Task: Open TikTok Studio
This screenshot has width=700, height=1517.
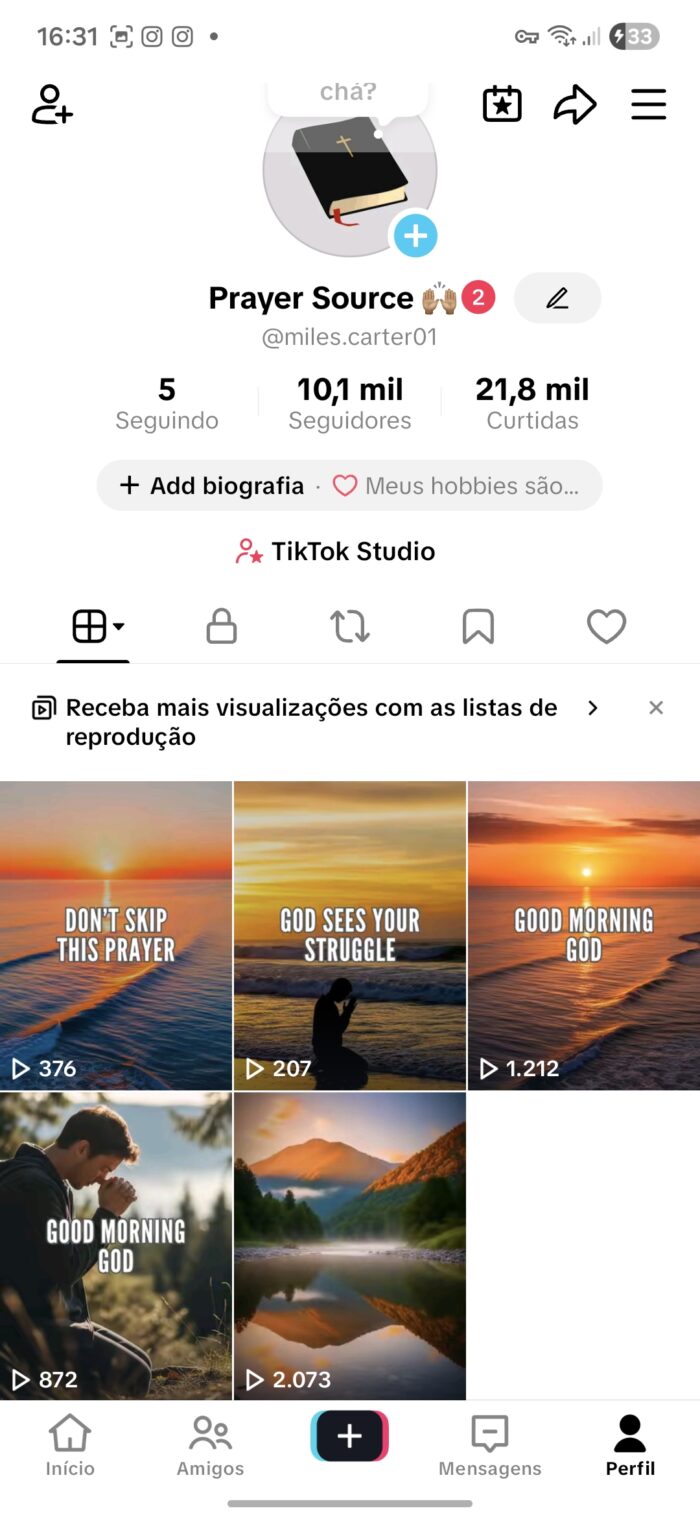Action: (336, 551)
